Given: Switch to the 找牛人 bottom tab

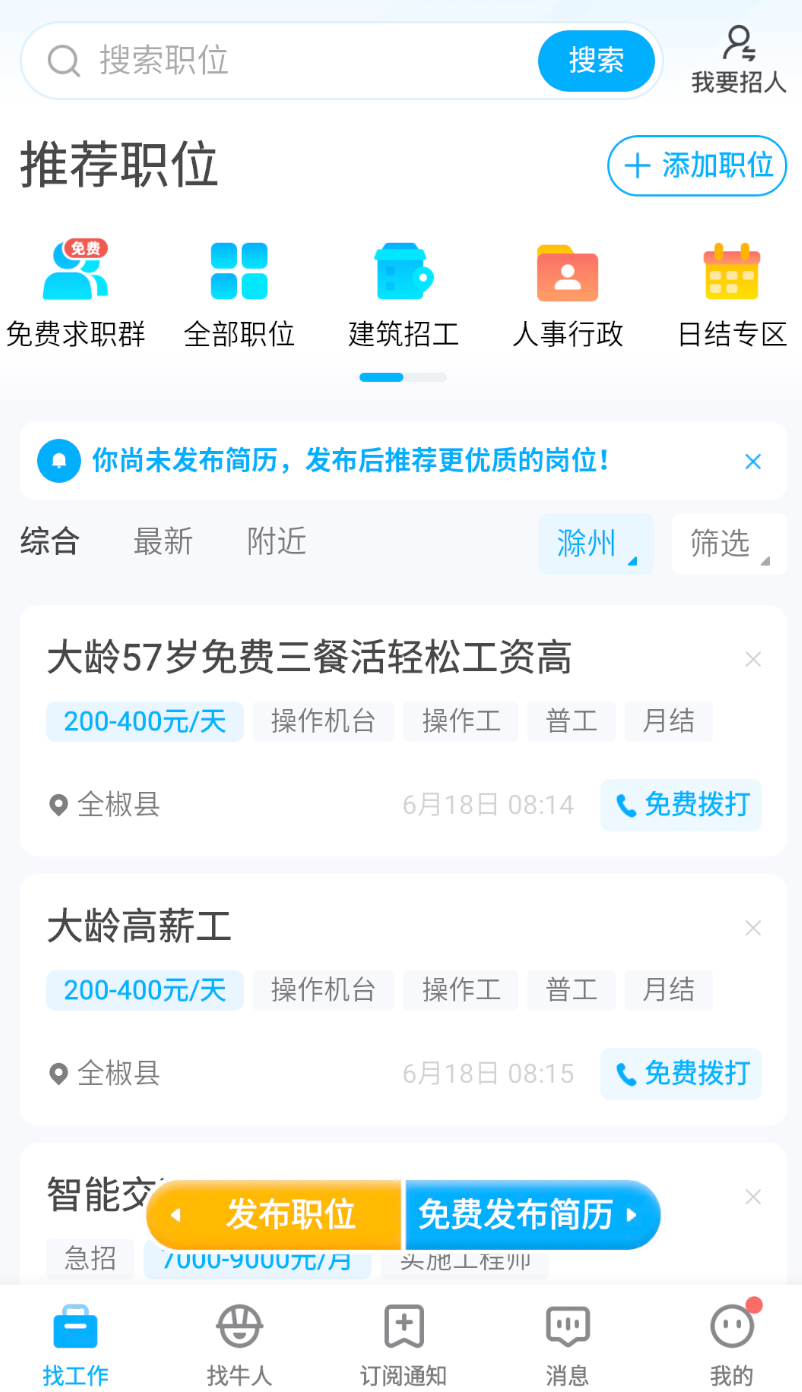Looking at the screenshot, I should click(239, 1343).
